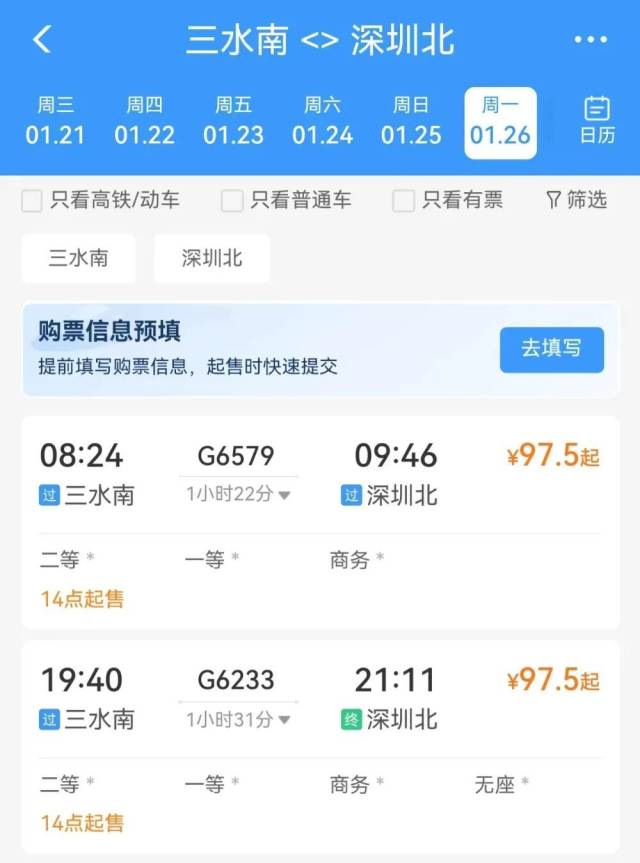
Task: Expand the stops for G6233's 1小时31分
Action: [238, 718]
